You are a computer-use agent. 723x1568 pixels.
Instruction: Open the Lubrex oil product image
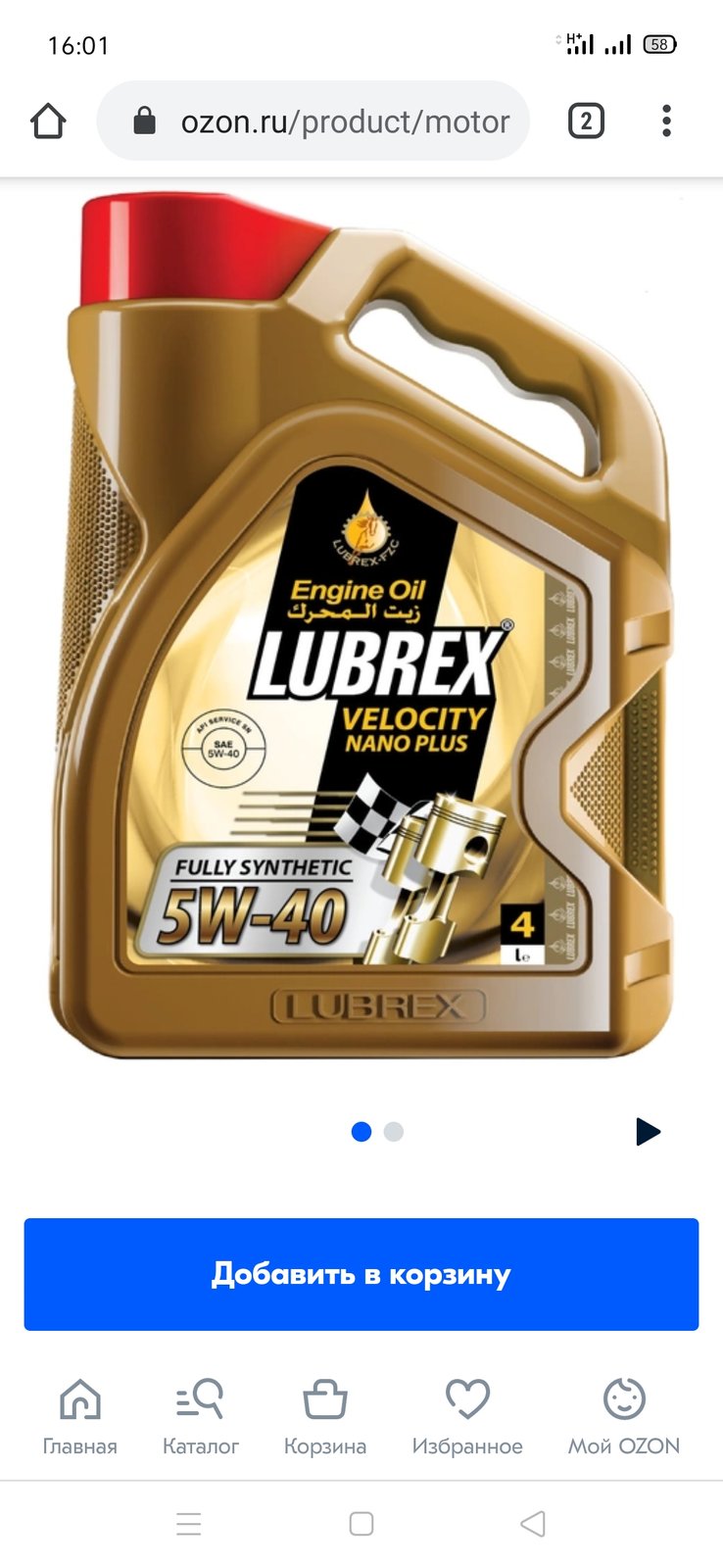tap(361, 625)
